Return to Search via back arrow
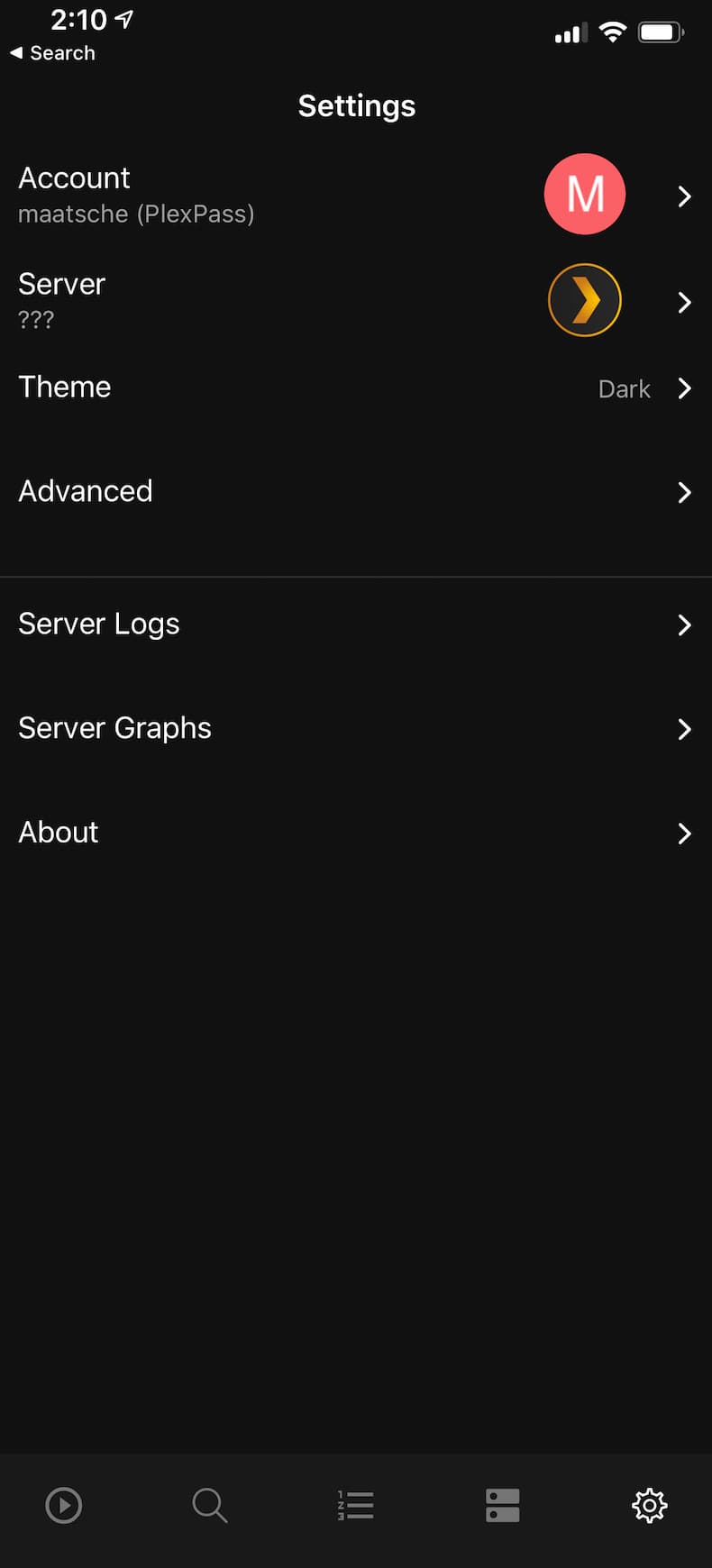Screen dimensions: 712x1568 [52, 53]
